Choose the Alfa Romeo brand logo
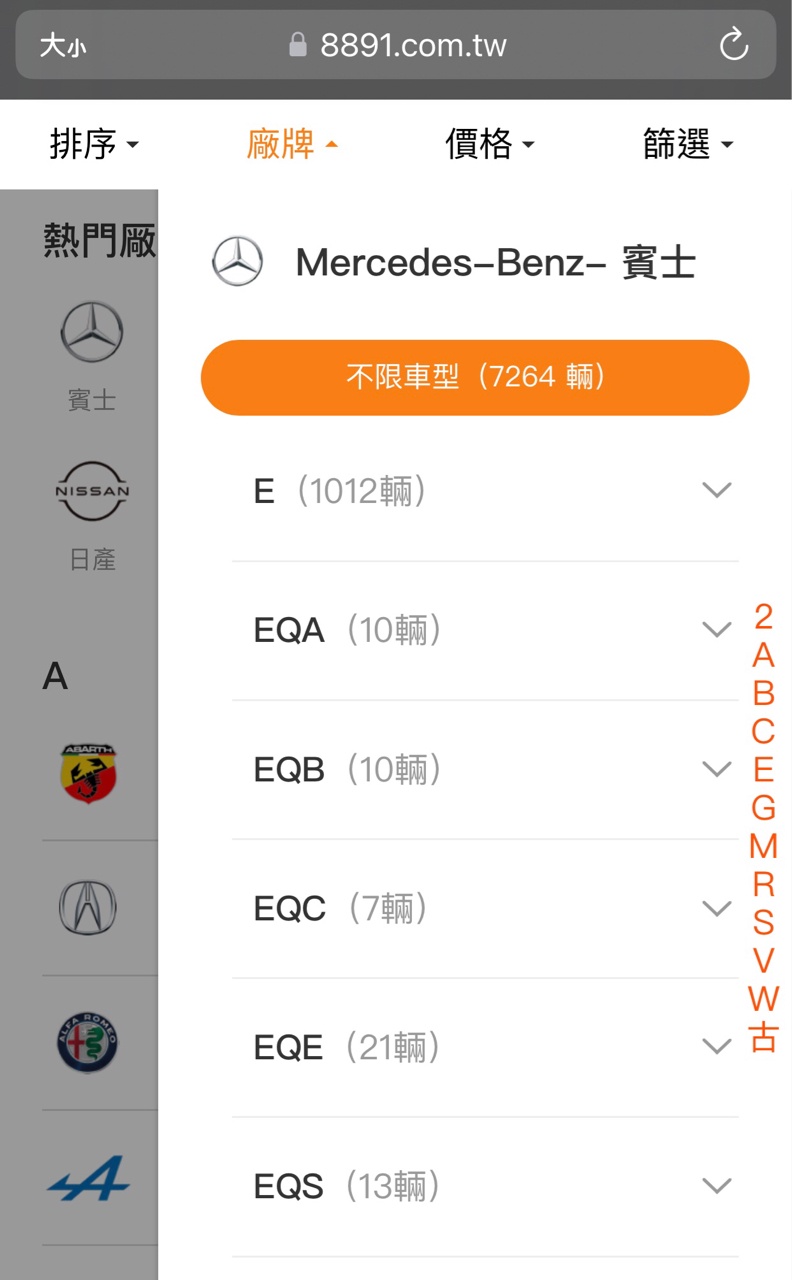The width and height of the screenshot is (792, 1280). [x=88, y=1042]
